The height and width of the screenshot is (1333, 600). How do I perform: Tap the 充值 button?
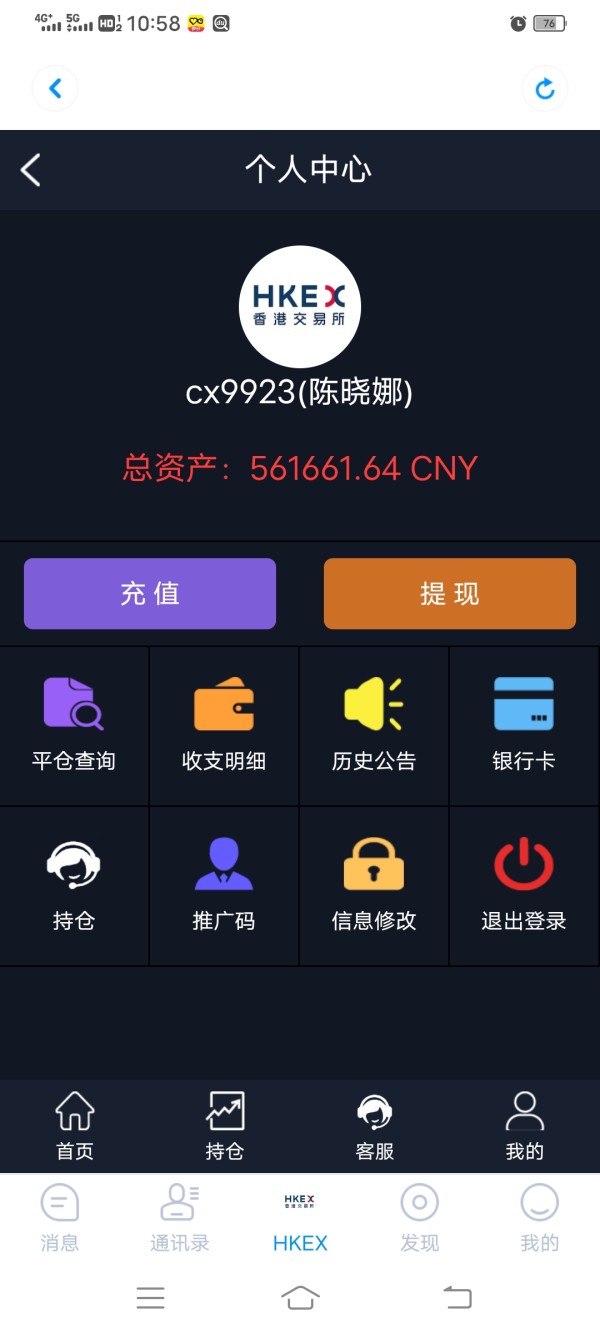tap(150, 593)
